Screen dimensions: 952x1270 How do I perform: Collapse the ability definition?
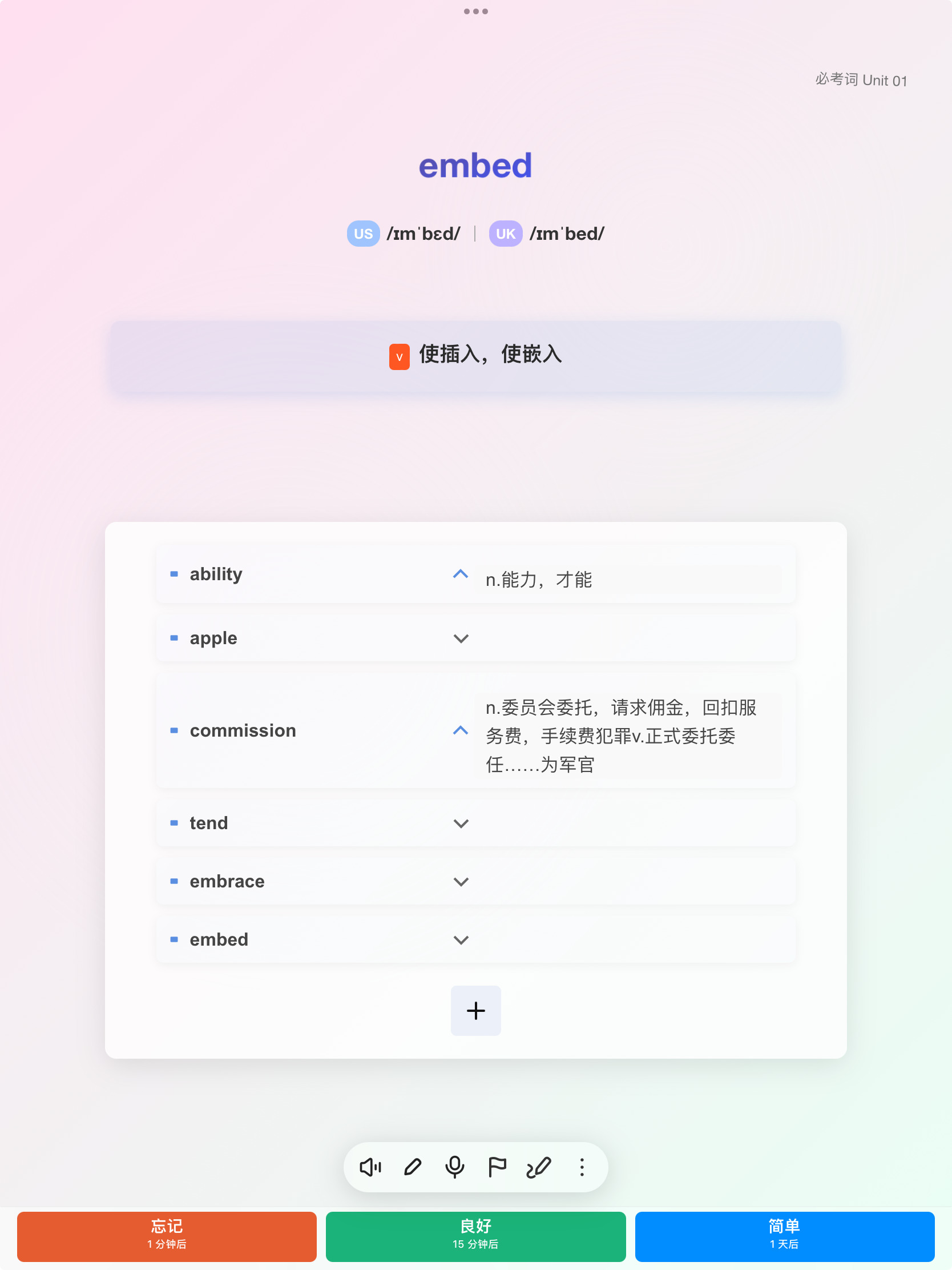coord(460,574)
